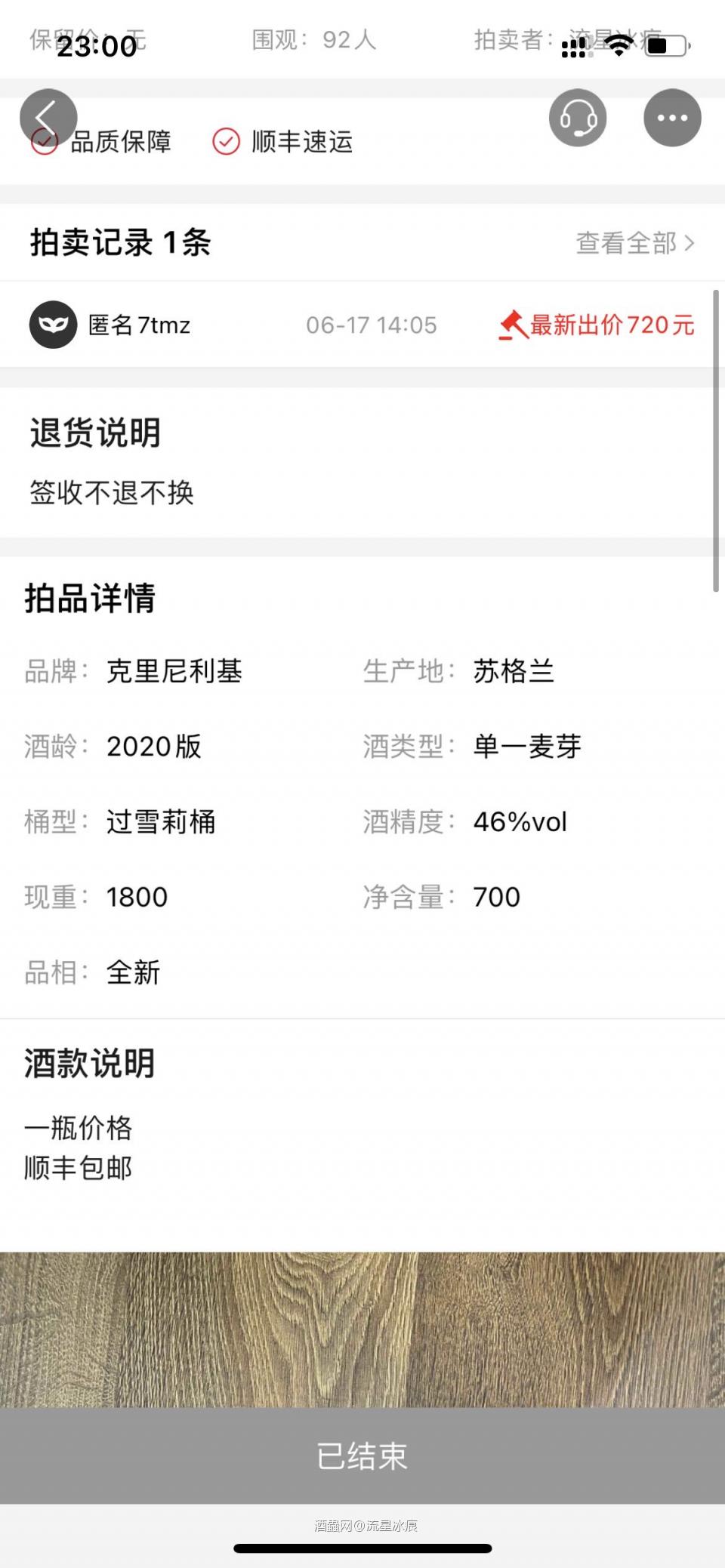Switch to the 拍品详情 details section
Screen dimensions: 725x1568
pyautogui.click(x=91, y=599)
